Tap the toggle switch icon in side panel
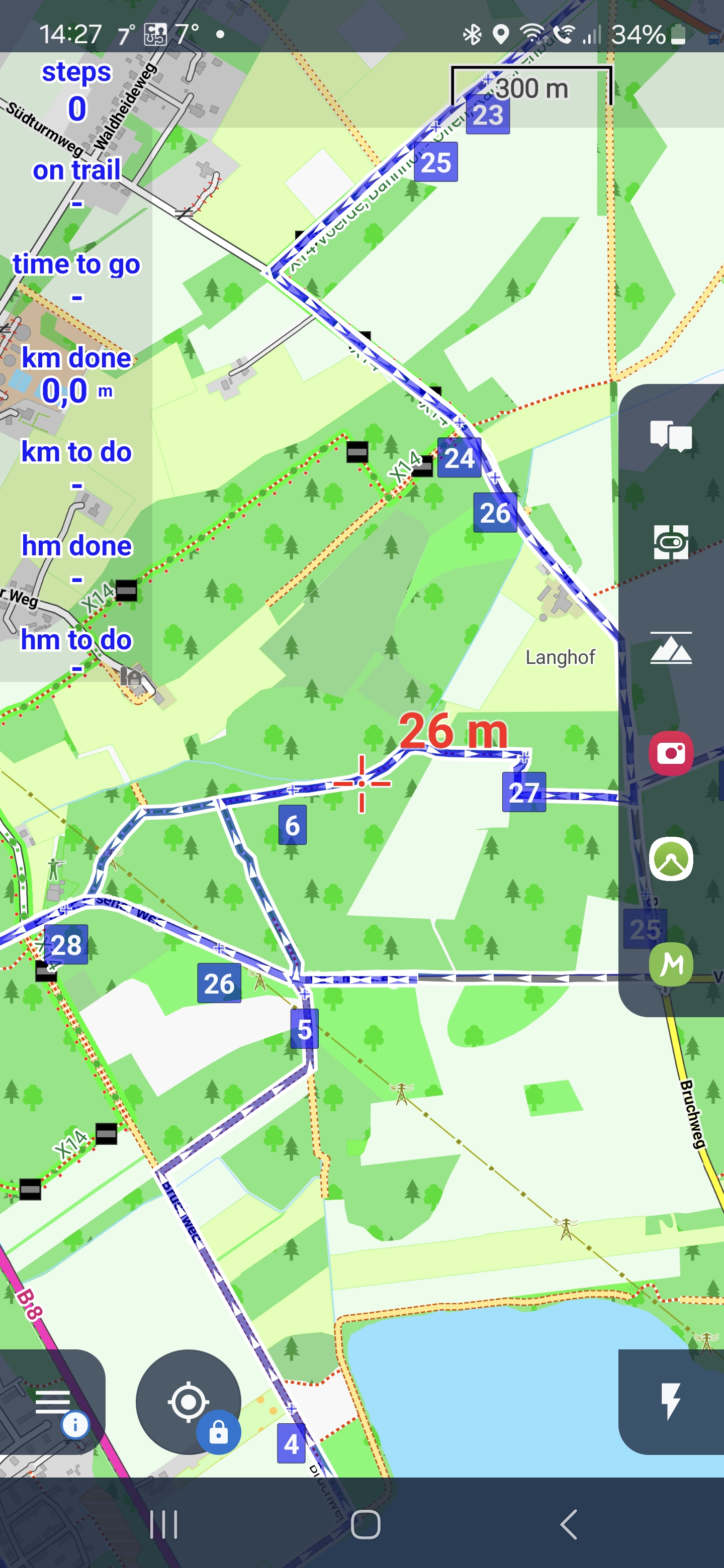Viewport: 724px width, 1568px height. click(x=670, y=541)
